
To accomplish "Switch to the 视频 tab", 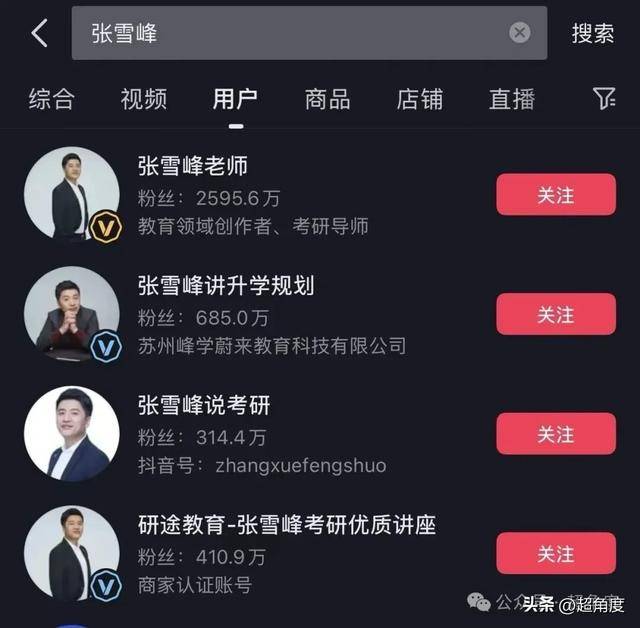I will pos(143,98).
